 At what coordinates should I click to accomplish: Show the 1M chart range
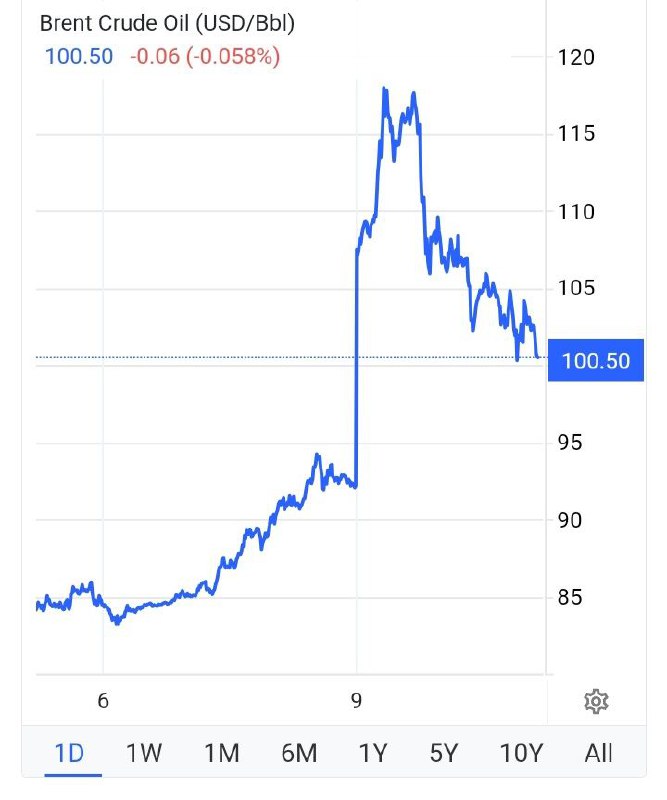pos(220,753)
